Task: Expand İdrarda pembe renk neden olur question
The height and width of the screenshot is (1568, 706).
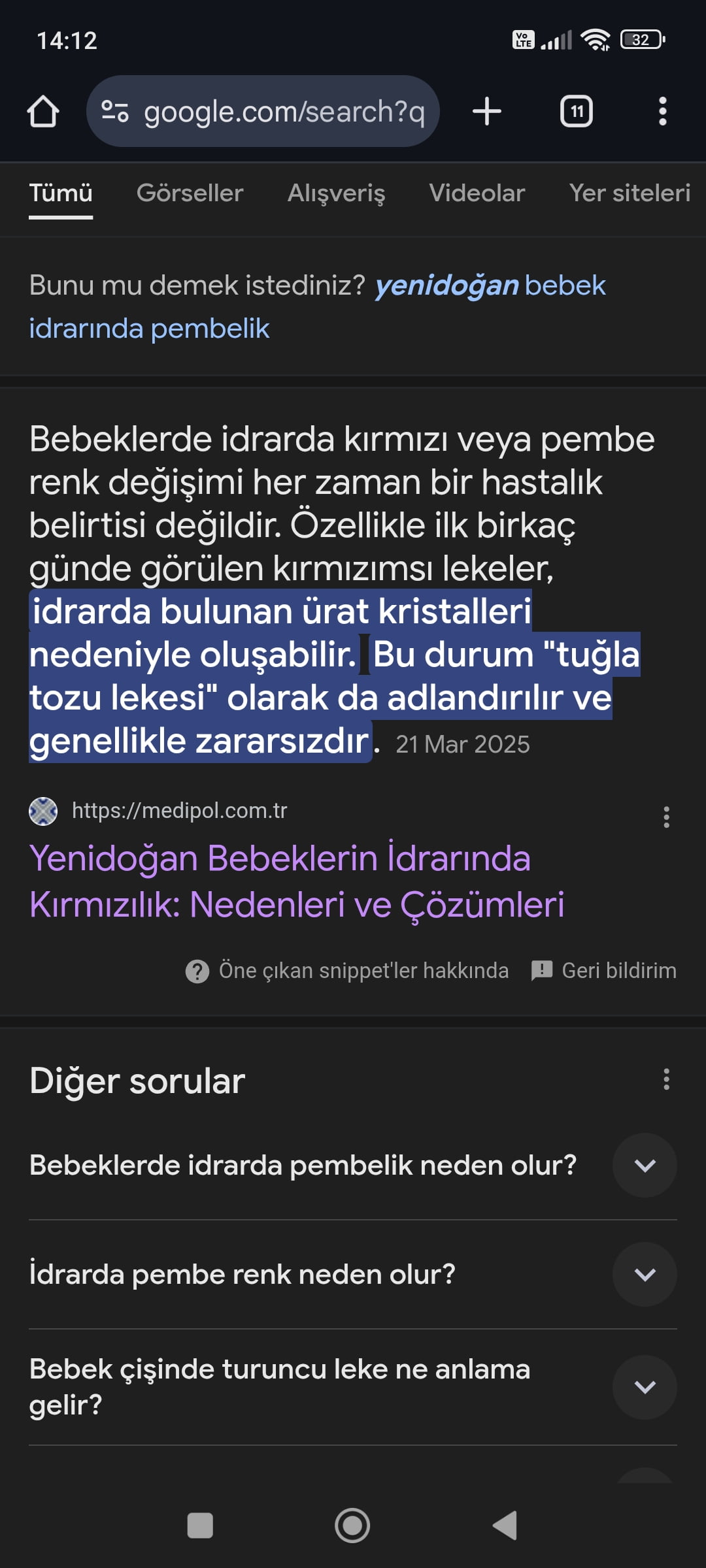Action: click(353, 1275)
